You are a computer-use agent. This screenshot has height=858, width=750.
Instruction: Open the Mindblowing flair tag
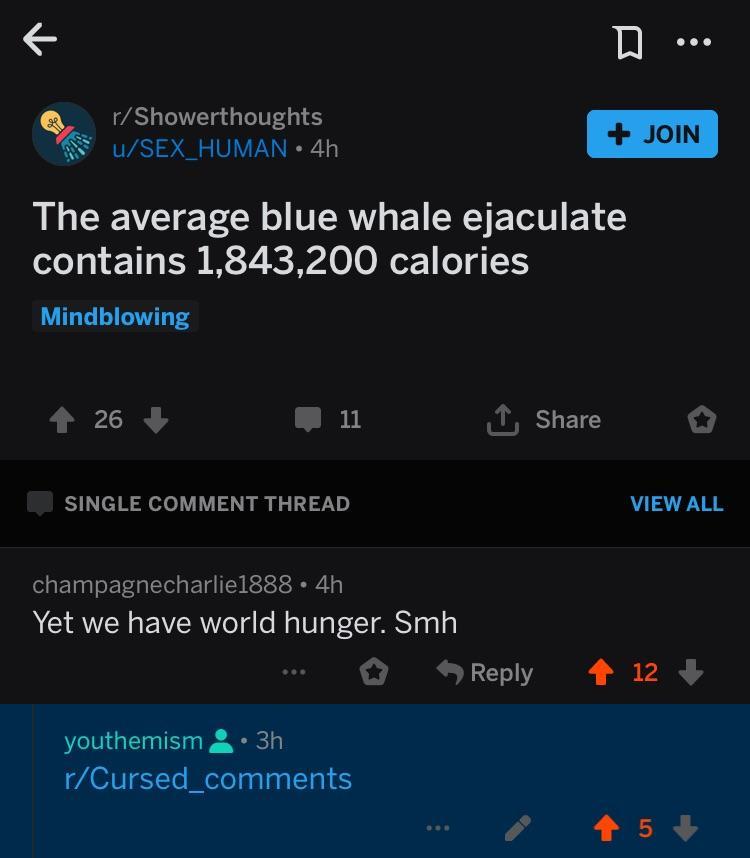pyautogui.click(x=115, y=316)
